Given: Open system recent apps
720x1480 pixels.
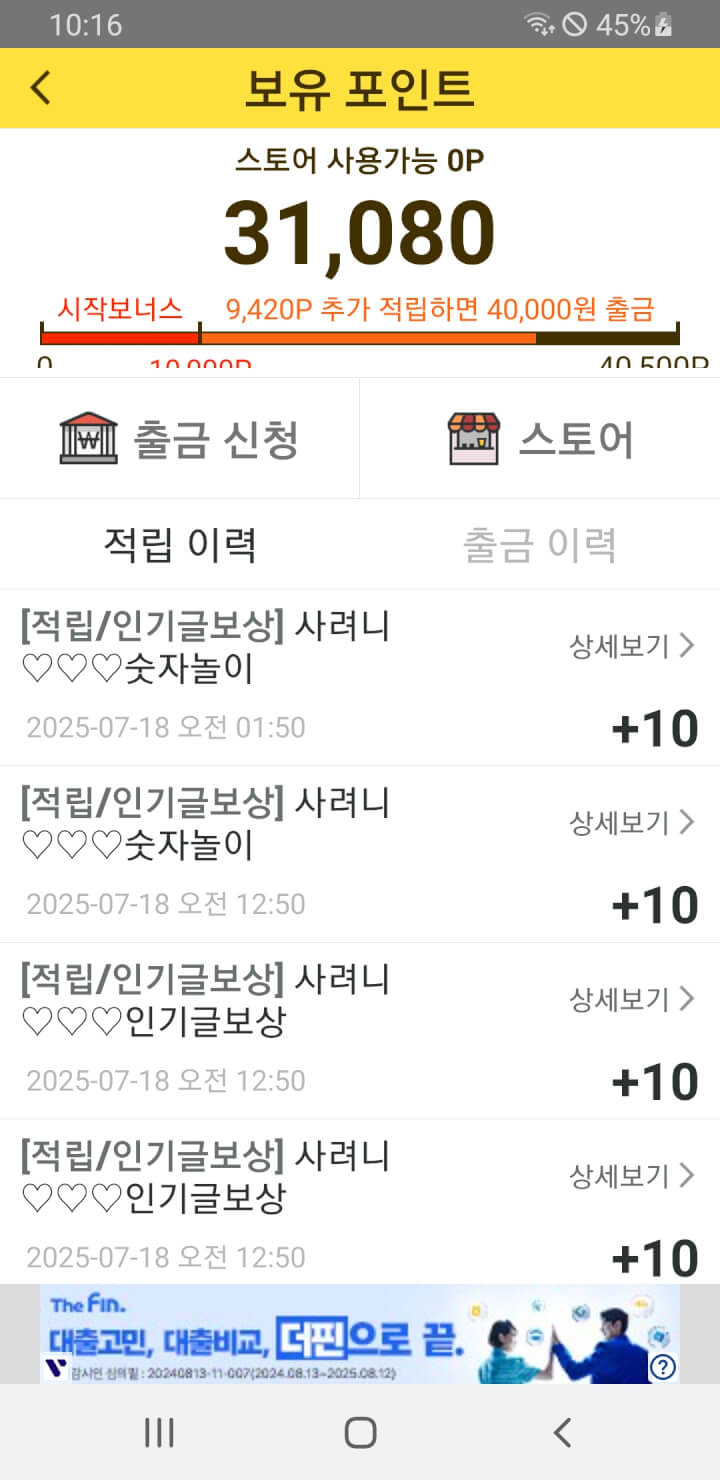Looking at the screenshot, I should 159,1432.
